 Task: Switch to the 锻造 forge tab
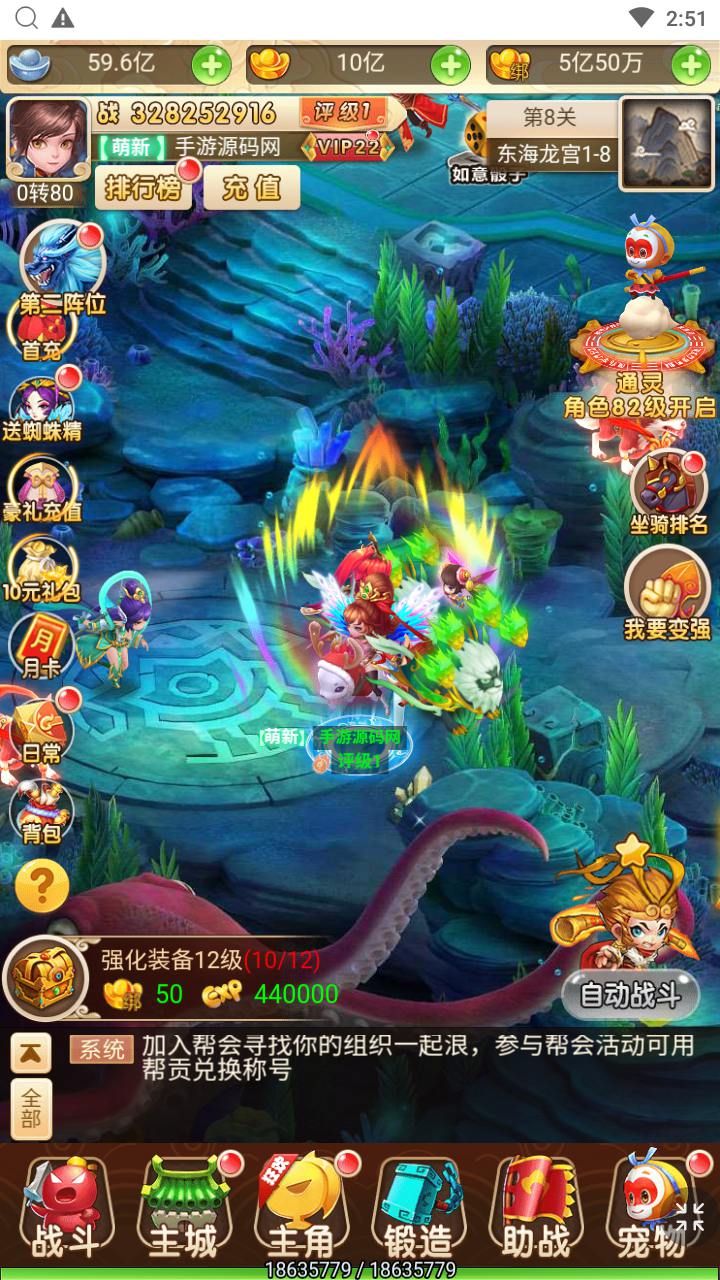pos(419,1210)
